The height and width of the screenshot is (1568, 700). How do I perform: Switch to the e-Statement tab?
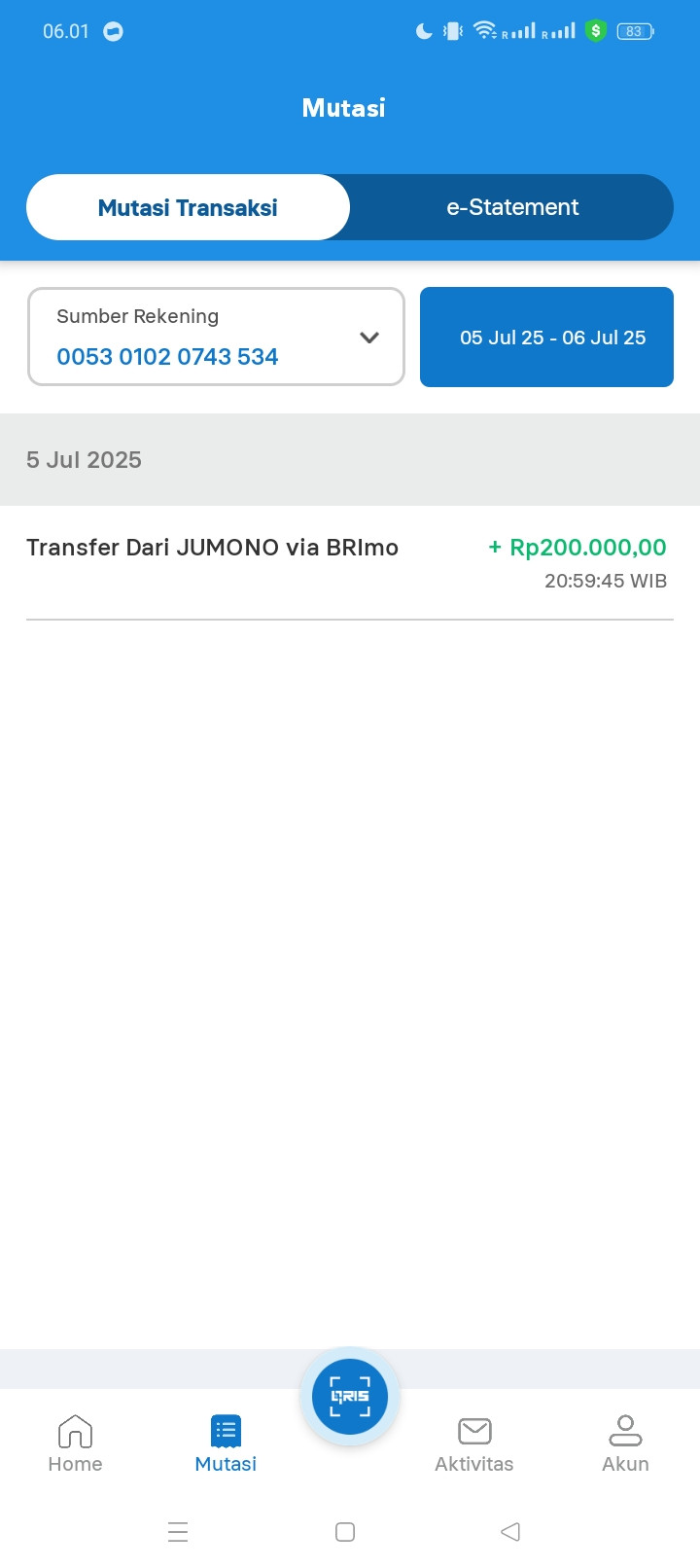[512, 207]
